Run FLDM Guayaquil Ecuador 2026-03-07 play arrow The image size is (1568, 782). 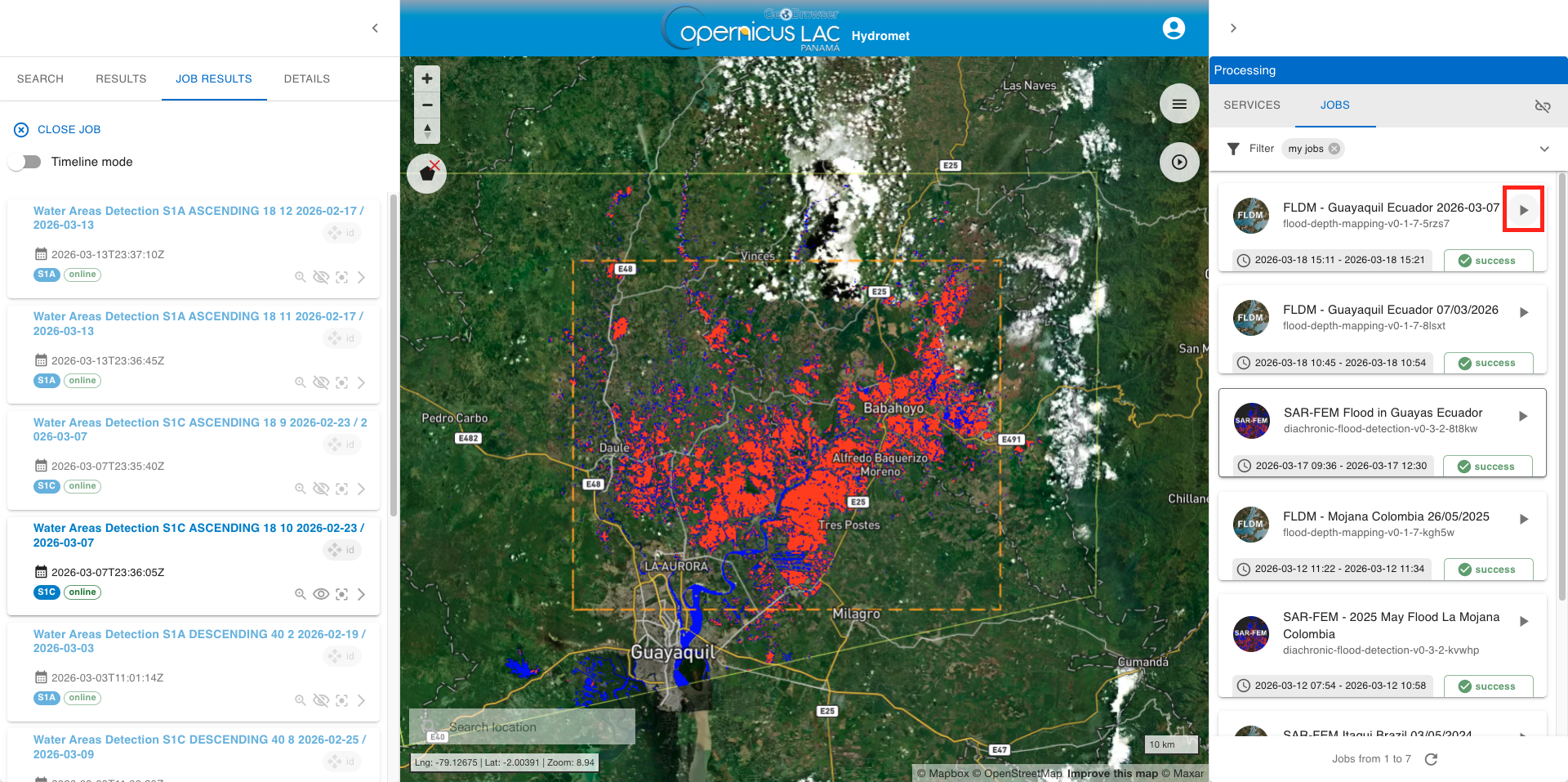(x=1523, y=210)
